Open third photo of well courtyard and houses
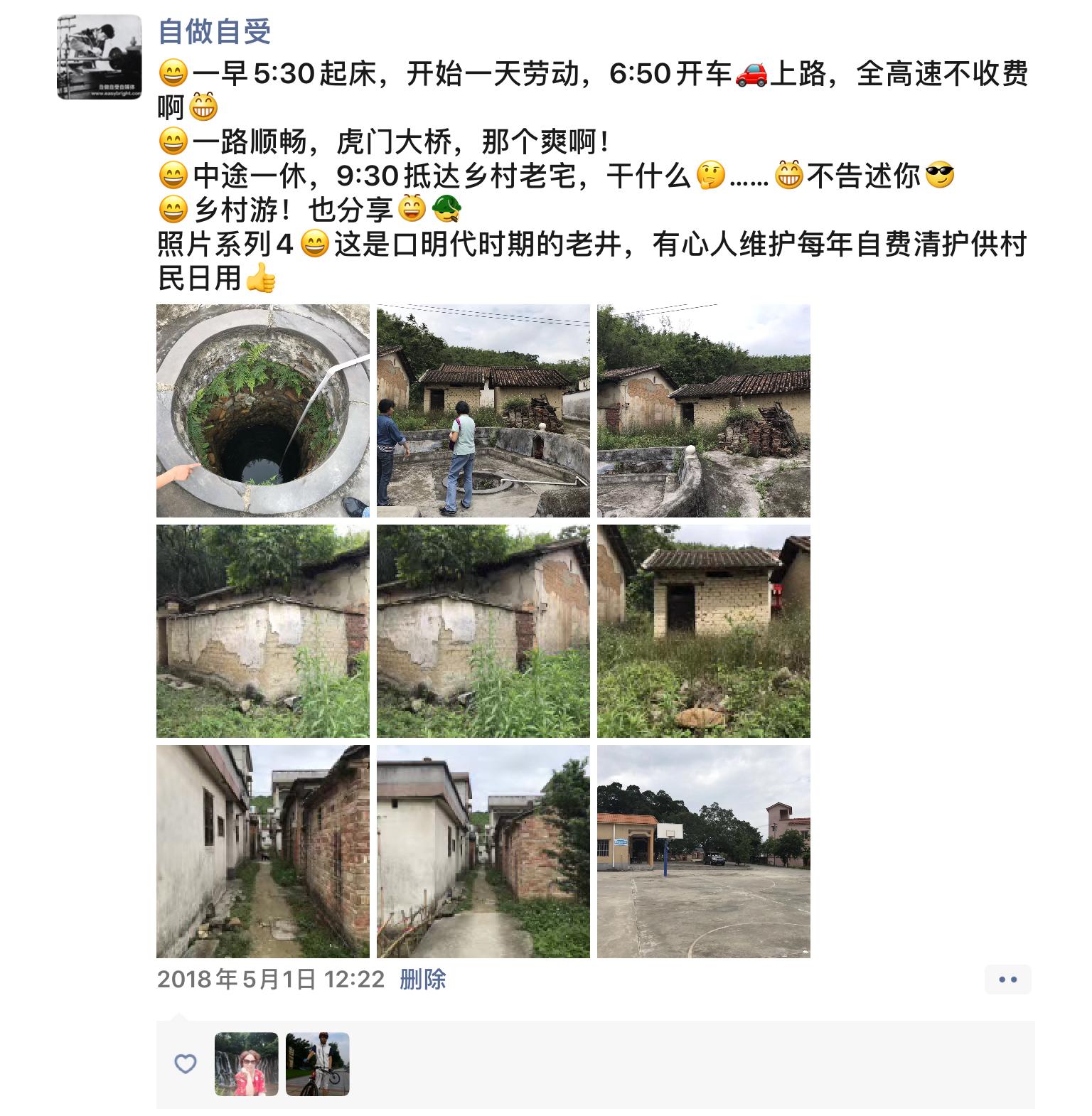The image size is (1092, 1116). click(x=704, y=410)
